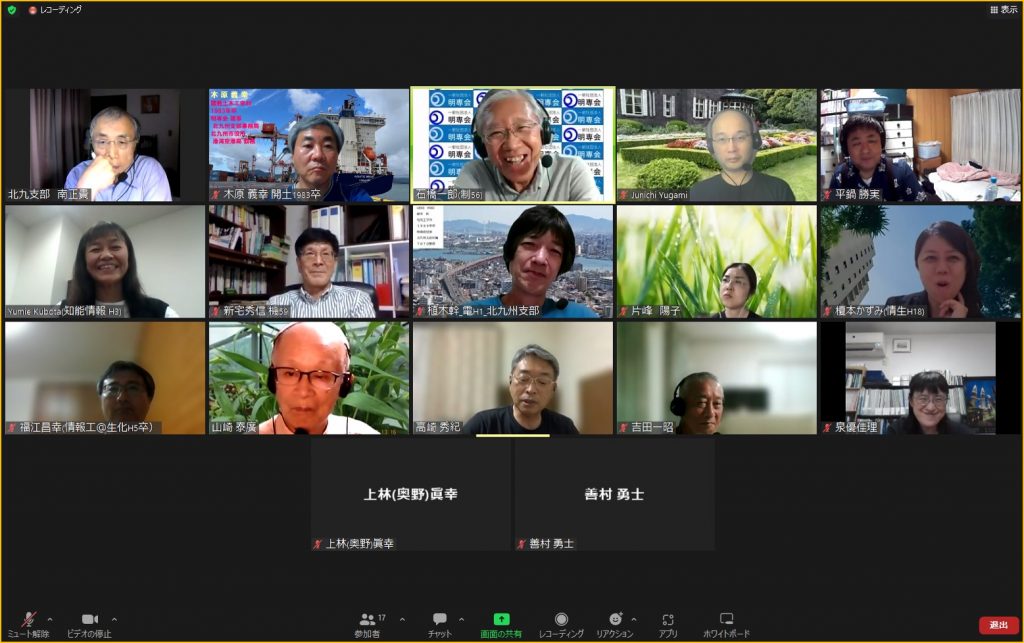Select 南正貴's video tile
The width and height of the screenshot is (1024, 643).
tap(104, 144)
